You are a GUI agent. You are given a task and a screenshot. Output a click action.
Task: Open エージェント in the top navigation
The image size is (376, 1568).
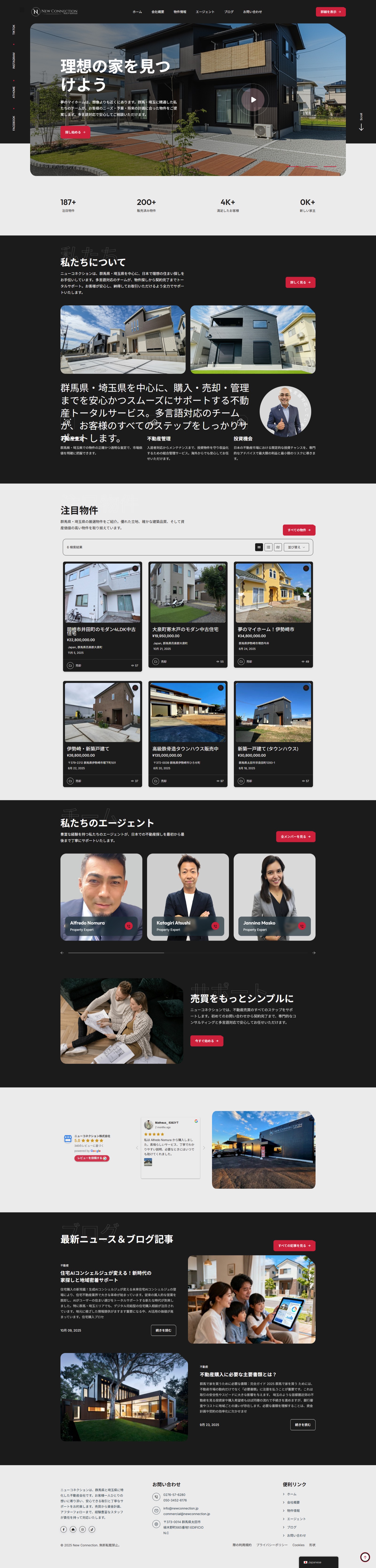(205, 12)
